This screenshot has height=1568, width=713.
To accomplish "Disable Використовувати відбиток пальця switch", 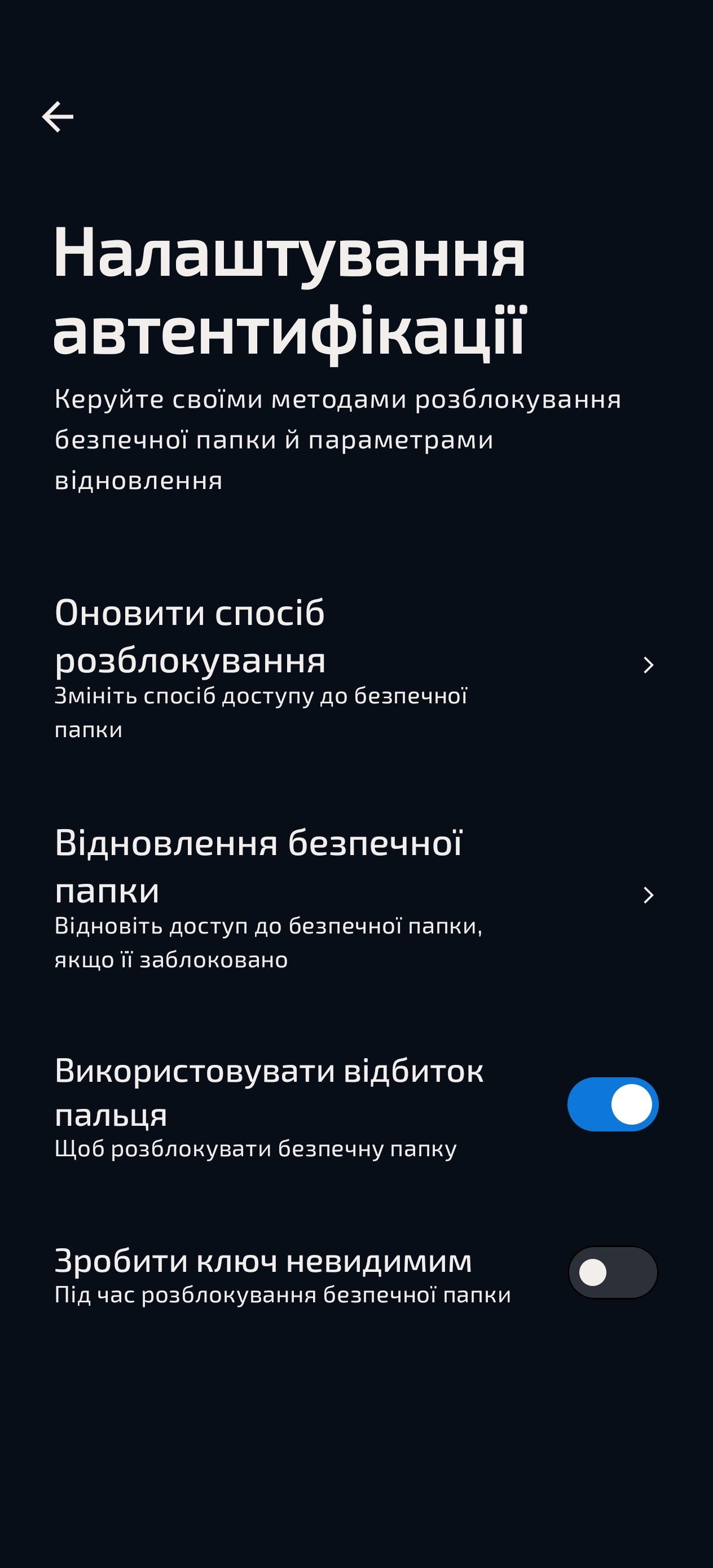I will tap(612, 1104).
